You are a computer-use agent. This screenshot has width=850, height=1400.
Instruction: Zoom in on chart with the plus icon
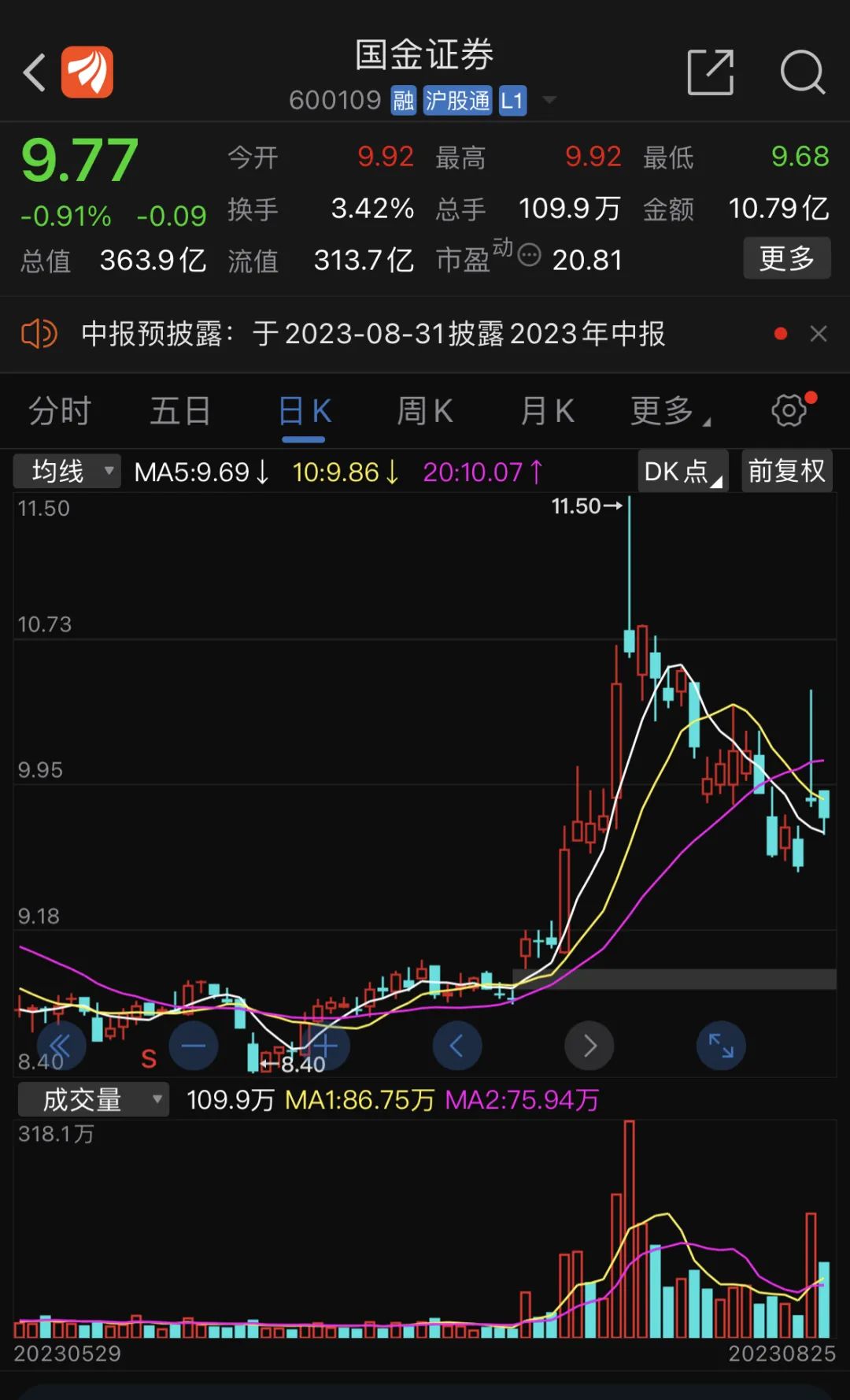click(325, 1045)
